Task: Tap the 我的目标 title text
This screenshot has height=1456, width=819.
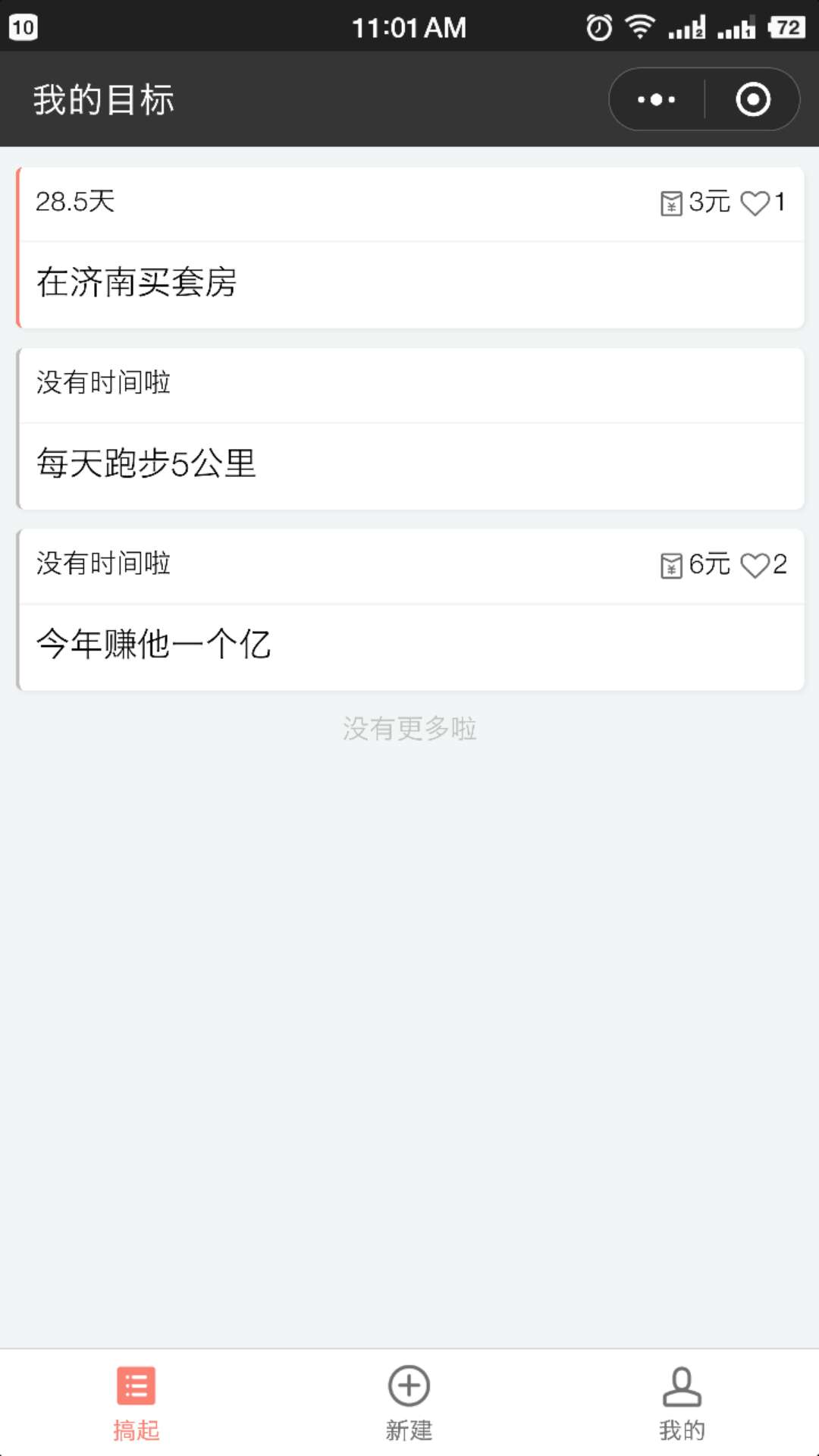Action: 103,99
